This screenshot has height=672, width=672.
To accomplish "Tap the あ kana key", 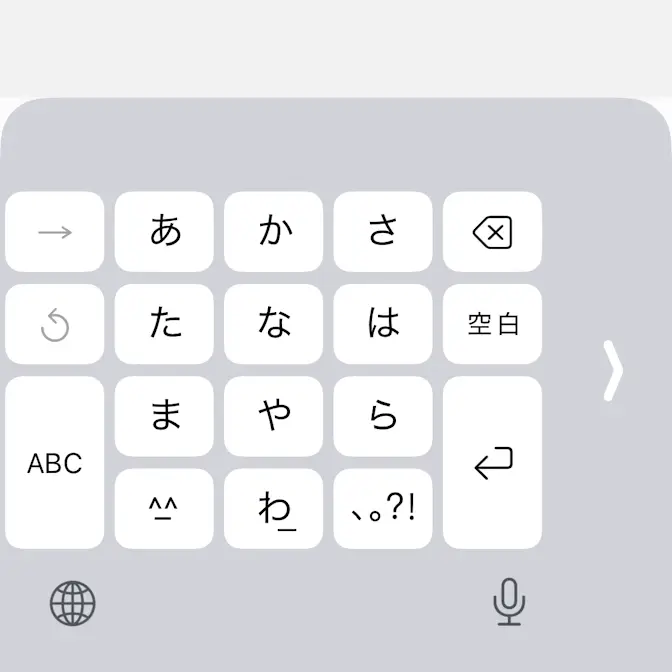I will click(165, 232).
